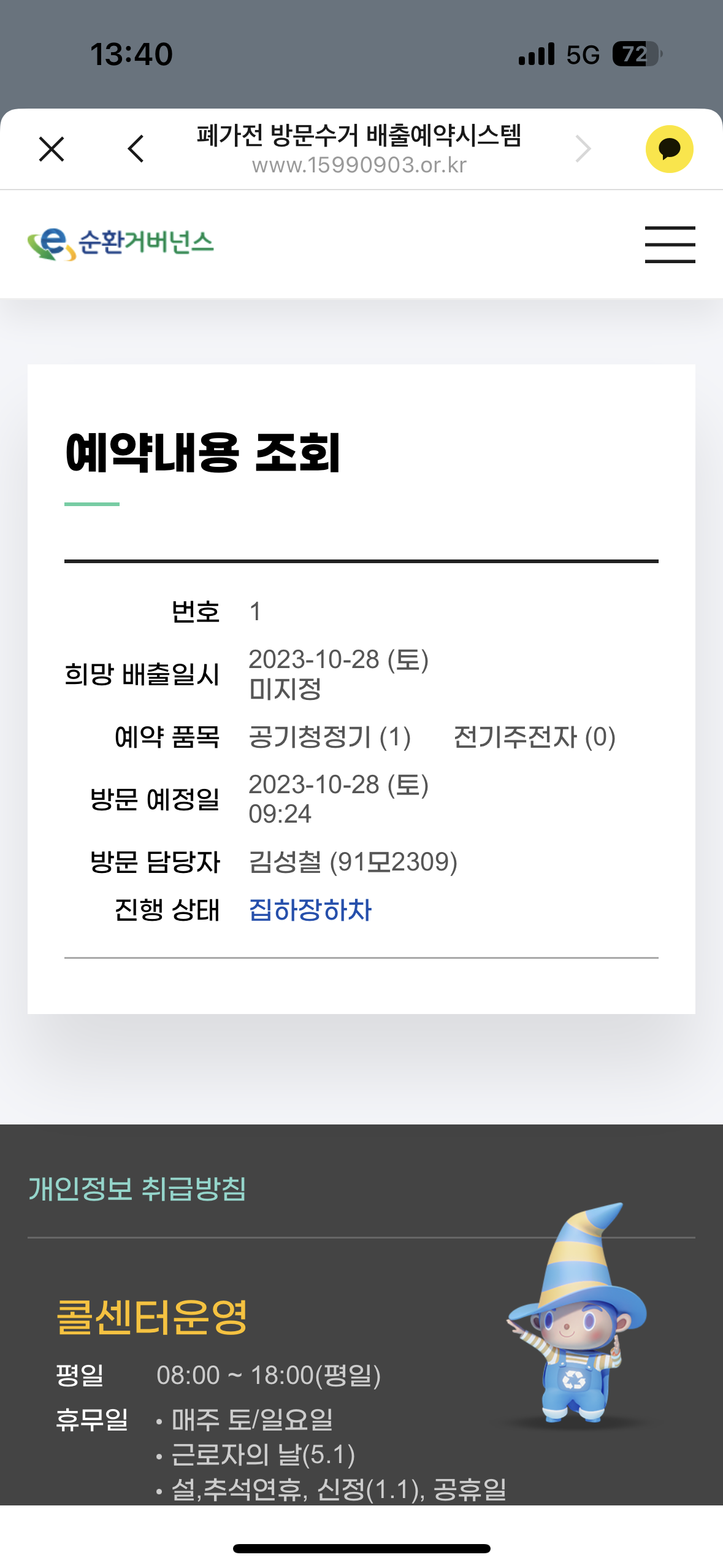Go forward to the next page
The width and height of the screenshot is (723, 1568).
coord(583,149)
